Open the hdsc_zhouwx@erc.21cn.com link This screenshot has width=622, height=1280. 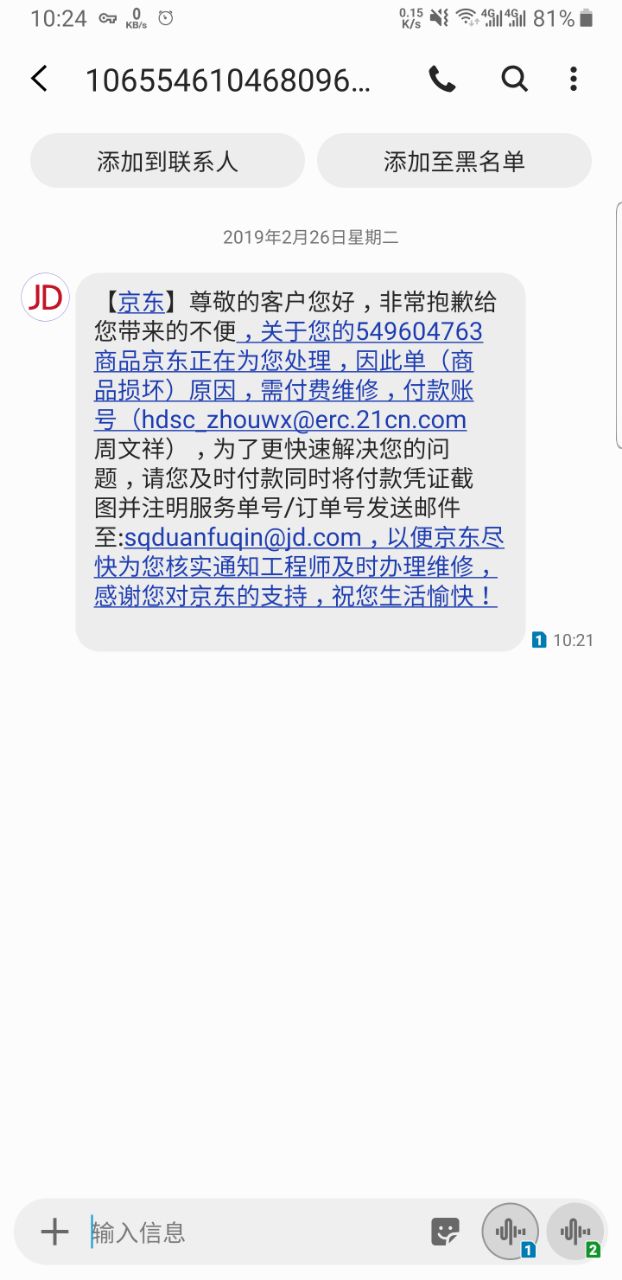[304, 419]
